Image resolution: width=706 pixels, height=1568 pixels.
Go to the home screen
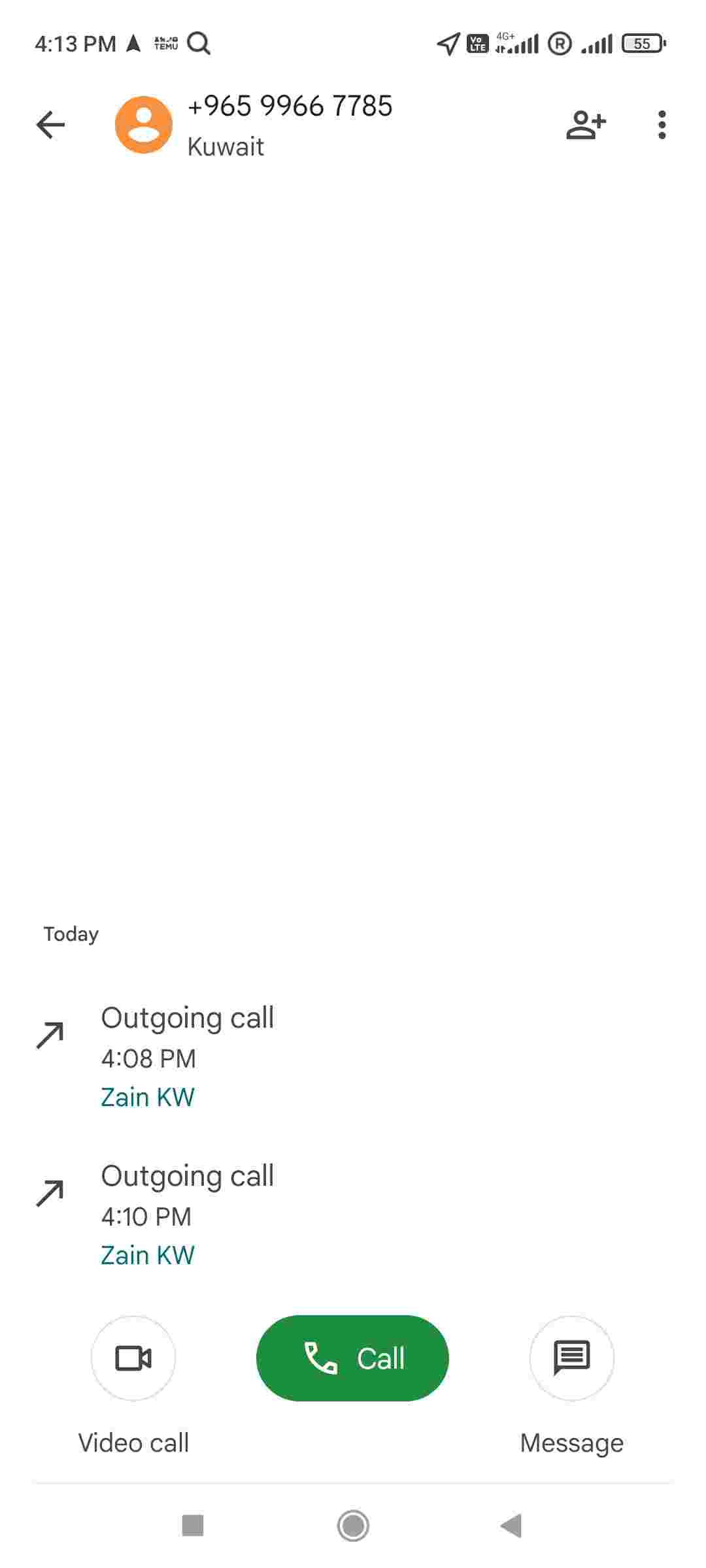[353, 1526]
